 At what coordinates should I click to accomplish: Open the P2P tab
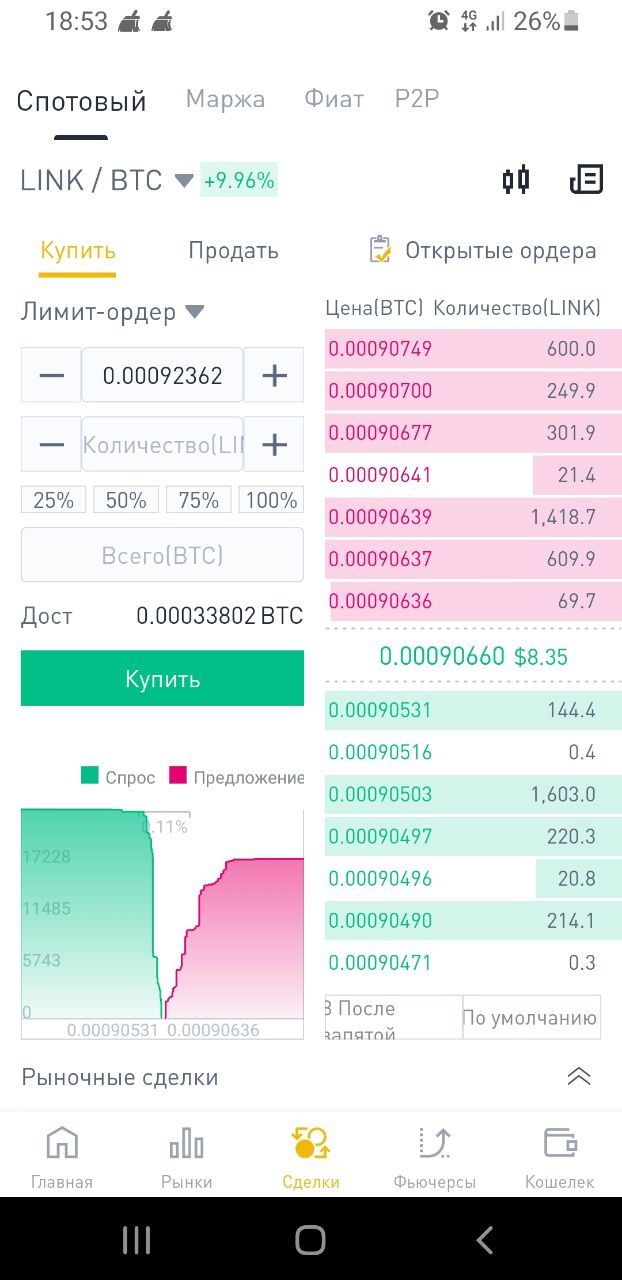click(x=417, y=99)
